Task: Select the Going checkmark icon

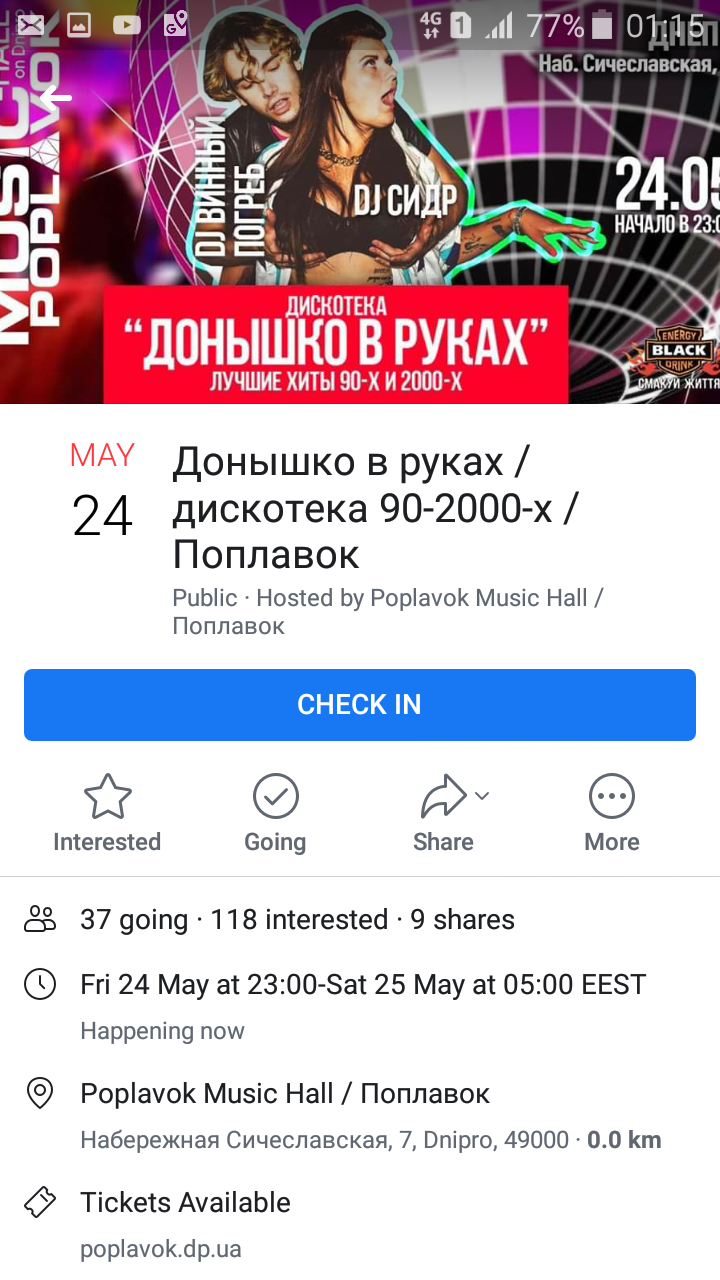Action: pyautogui.click(x=275, y=796)
